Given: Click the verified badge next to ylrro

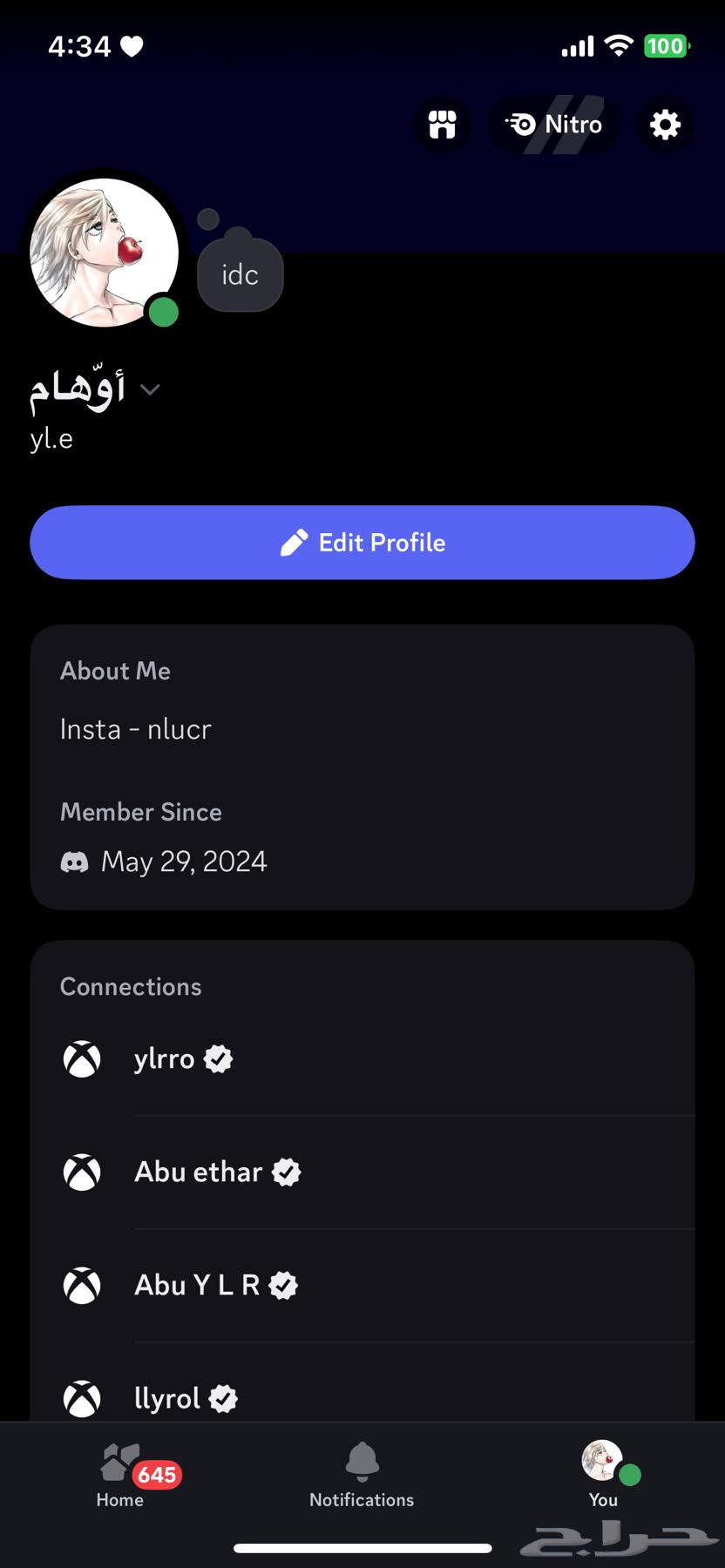Looking at the screenshot, I should 219,1058.
